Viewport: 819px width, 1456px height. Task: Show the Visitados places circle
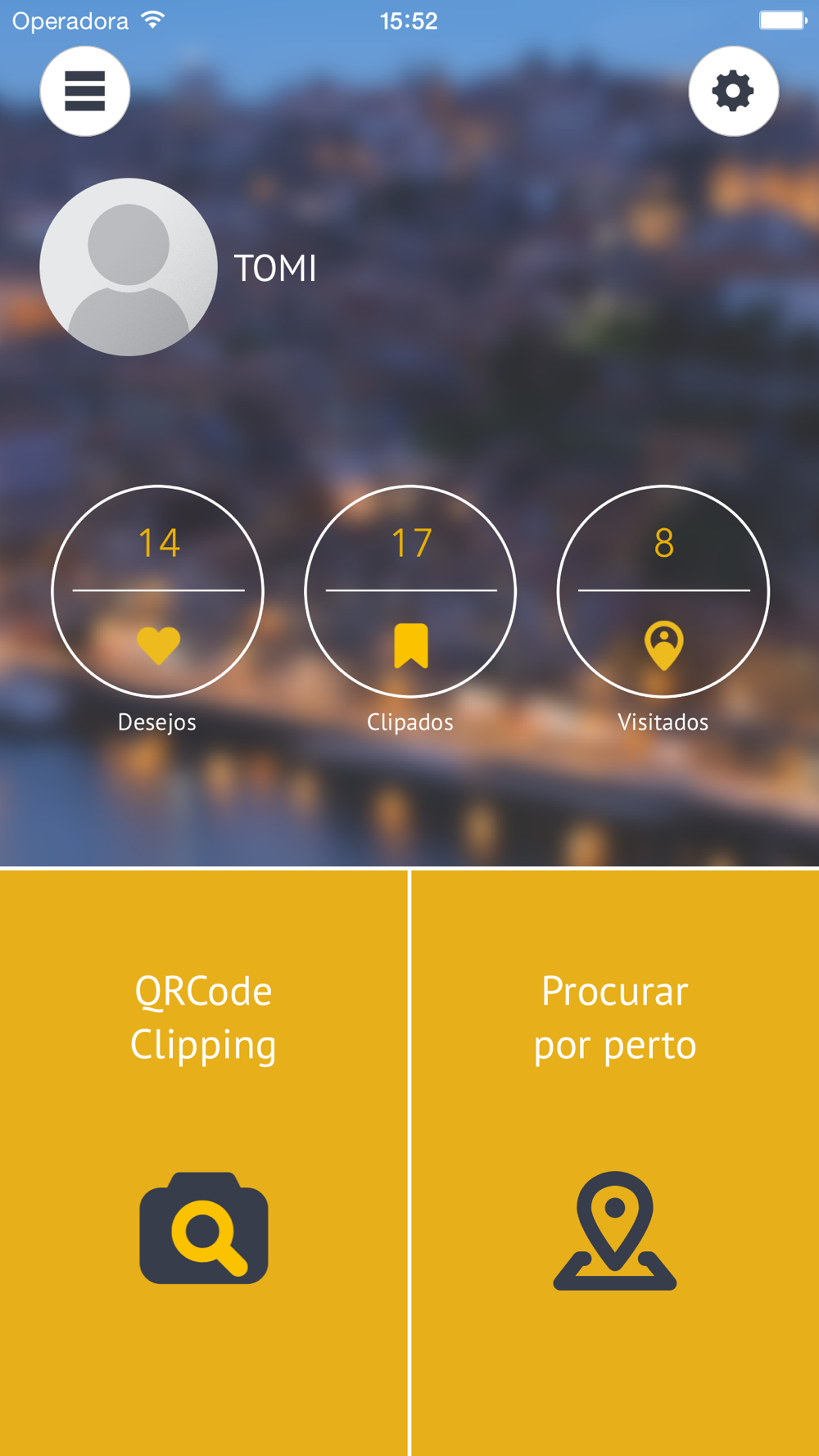tap(663, 590)
